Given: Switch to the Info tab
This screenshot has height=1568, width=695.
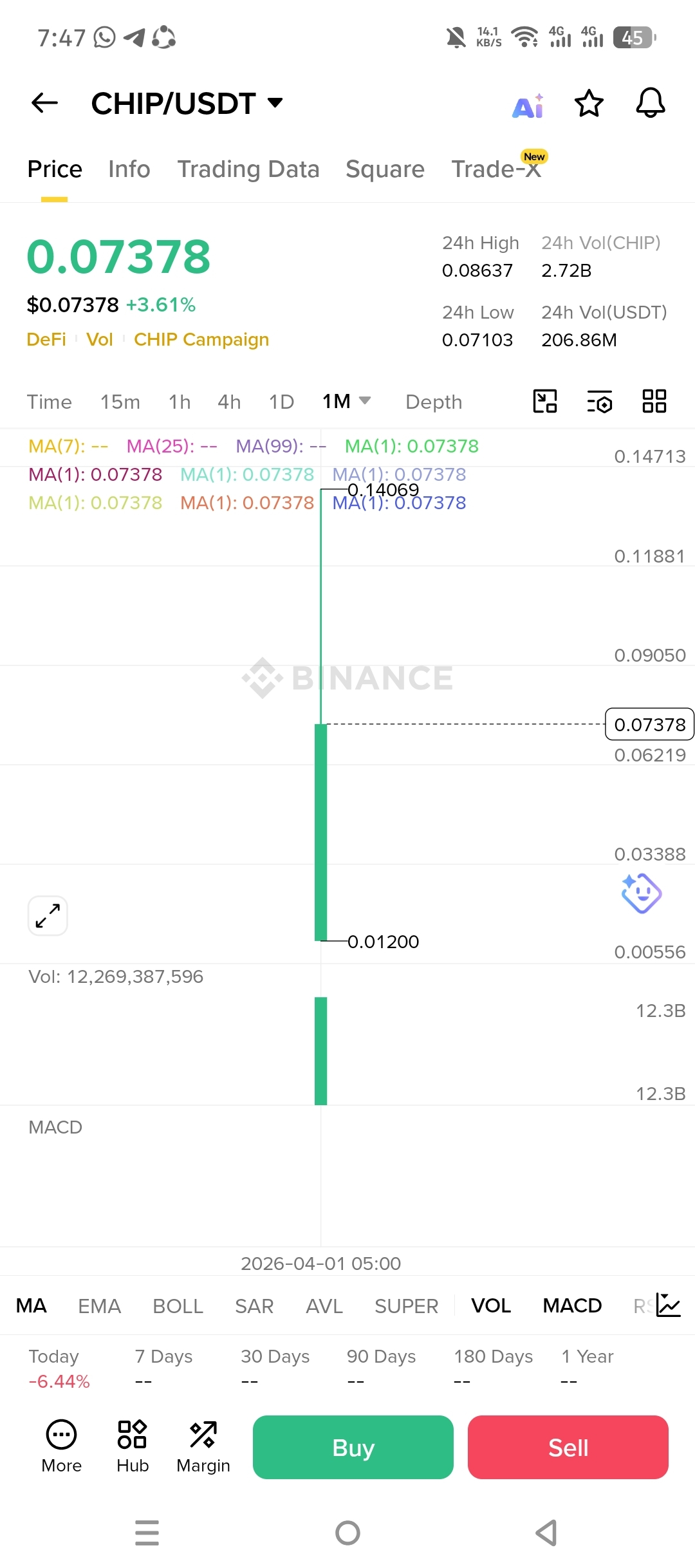Looking at the screenshot, I should (129, 169).
